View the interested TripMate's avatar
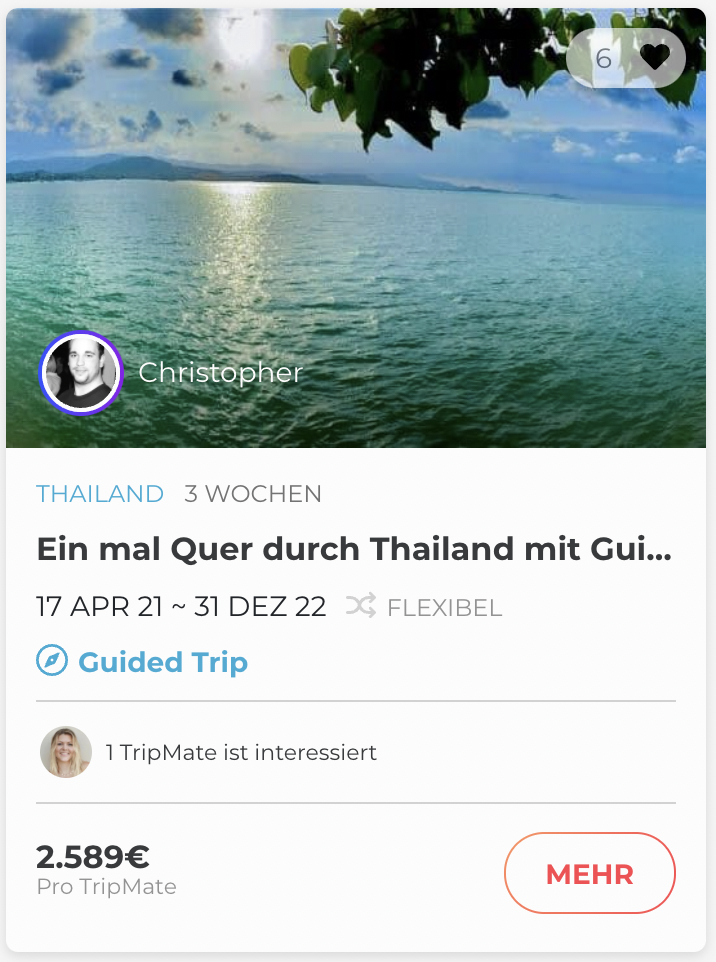This screenshot has width=716, height=962. (x=66, y=752)
